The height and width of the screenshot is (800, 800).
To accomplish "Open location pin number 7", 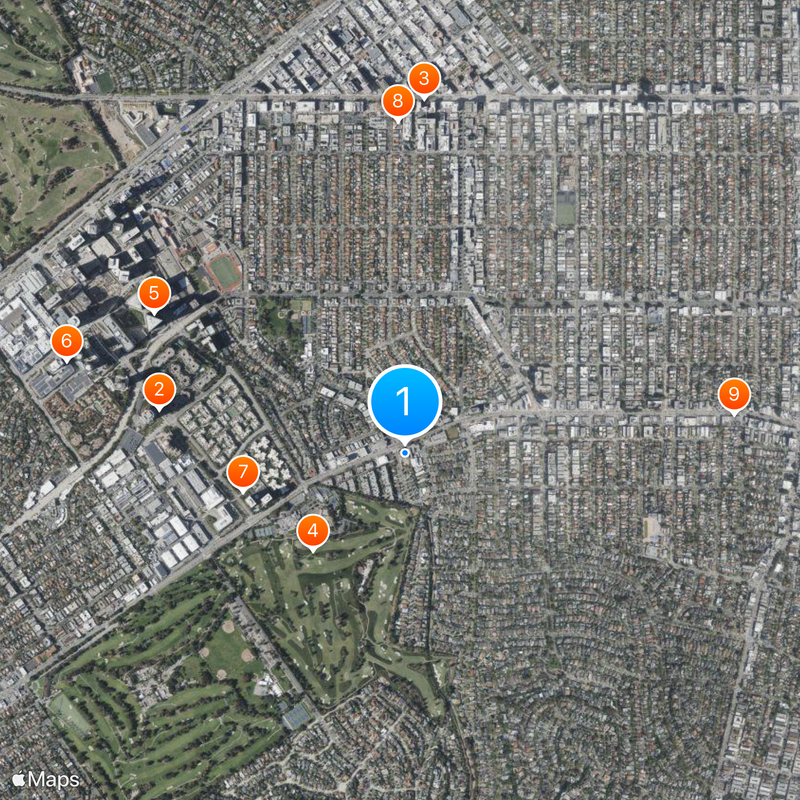I will (243, 472).
